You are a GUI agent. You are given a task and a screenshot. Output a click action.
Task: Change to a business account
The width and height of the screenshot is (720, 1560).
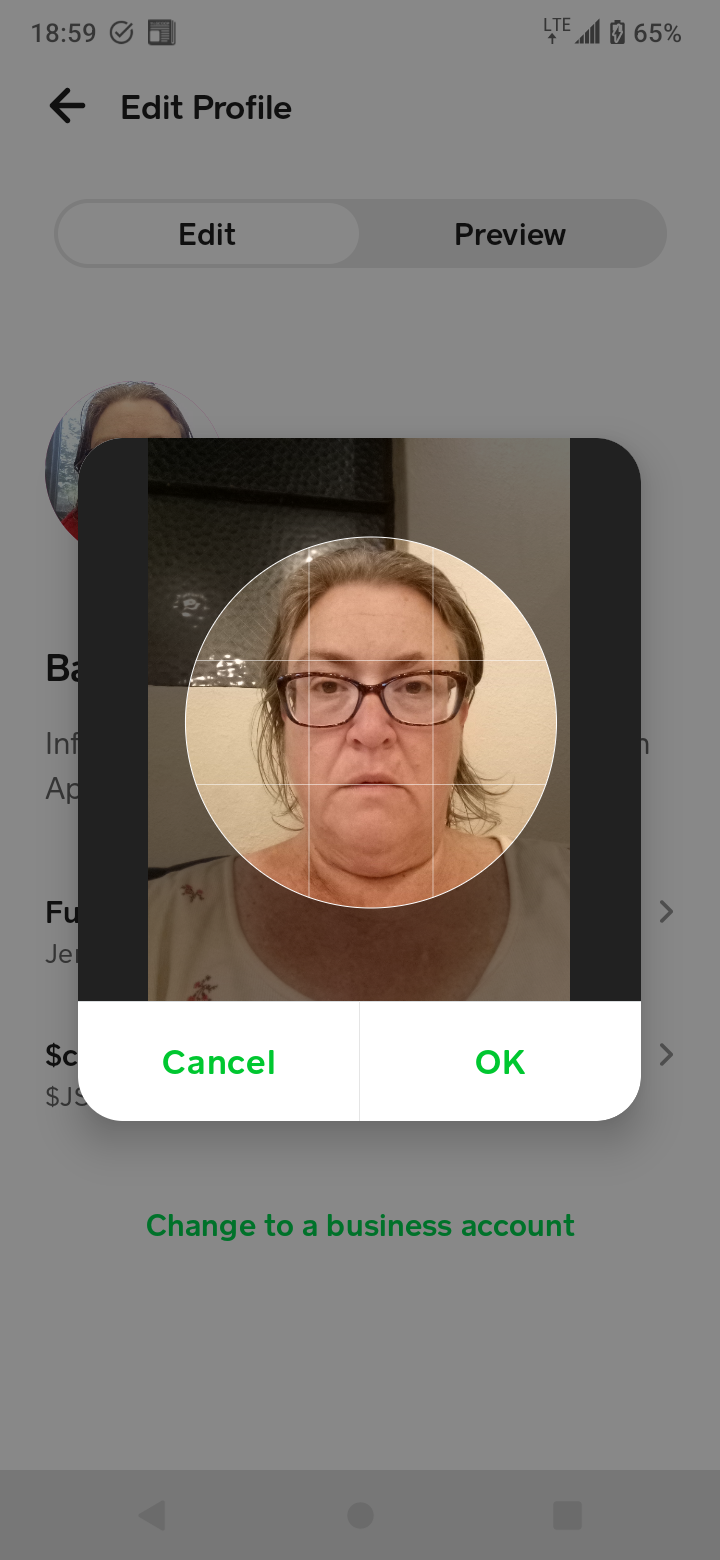(360, 1225)
